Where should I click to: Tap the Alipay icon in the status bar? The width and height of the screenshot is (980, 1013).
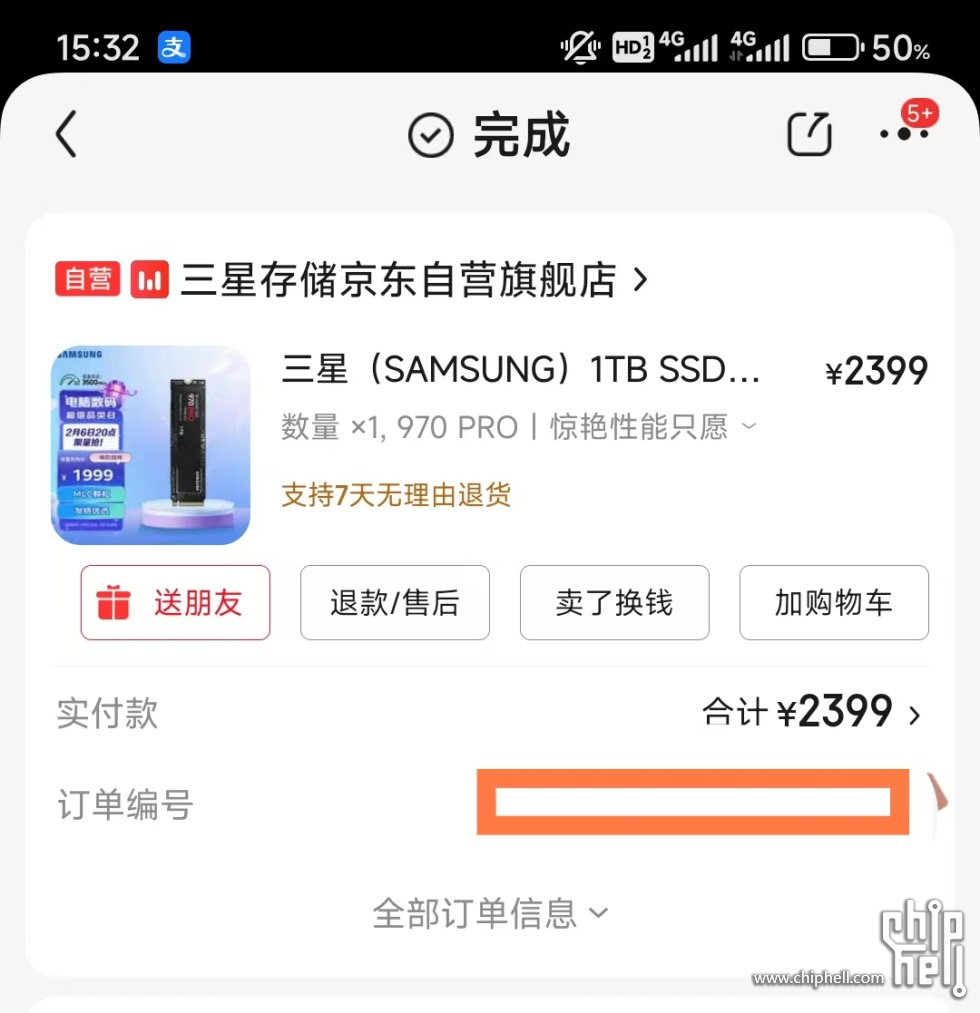173,47
